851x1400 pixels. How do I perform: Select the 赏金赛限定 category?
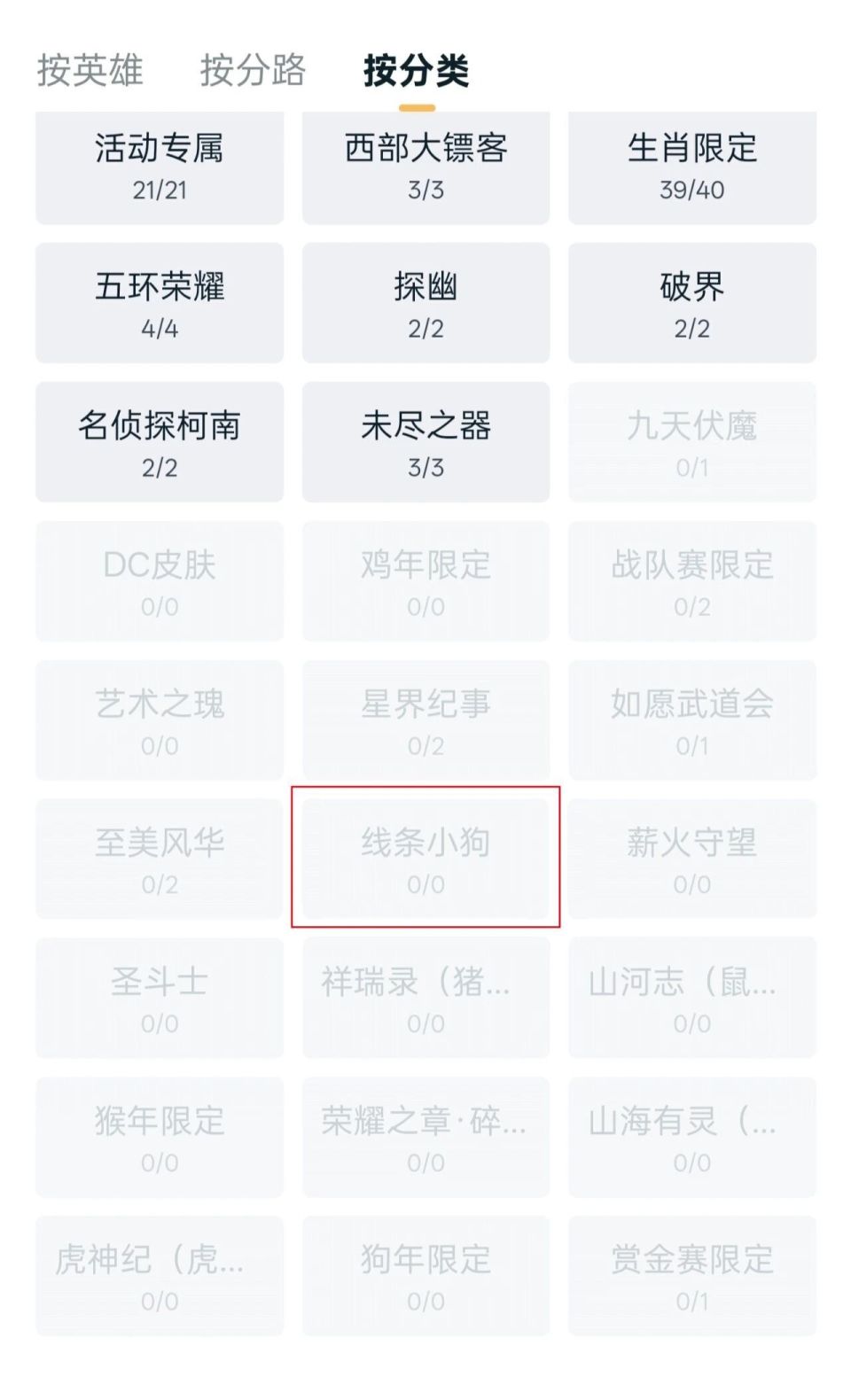[x=692, y=1276]
